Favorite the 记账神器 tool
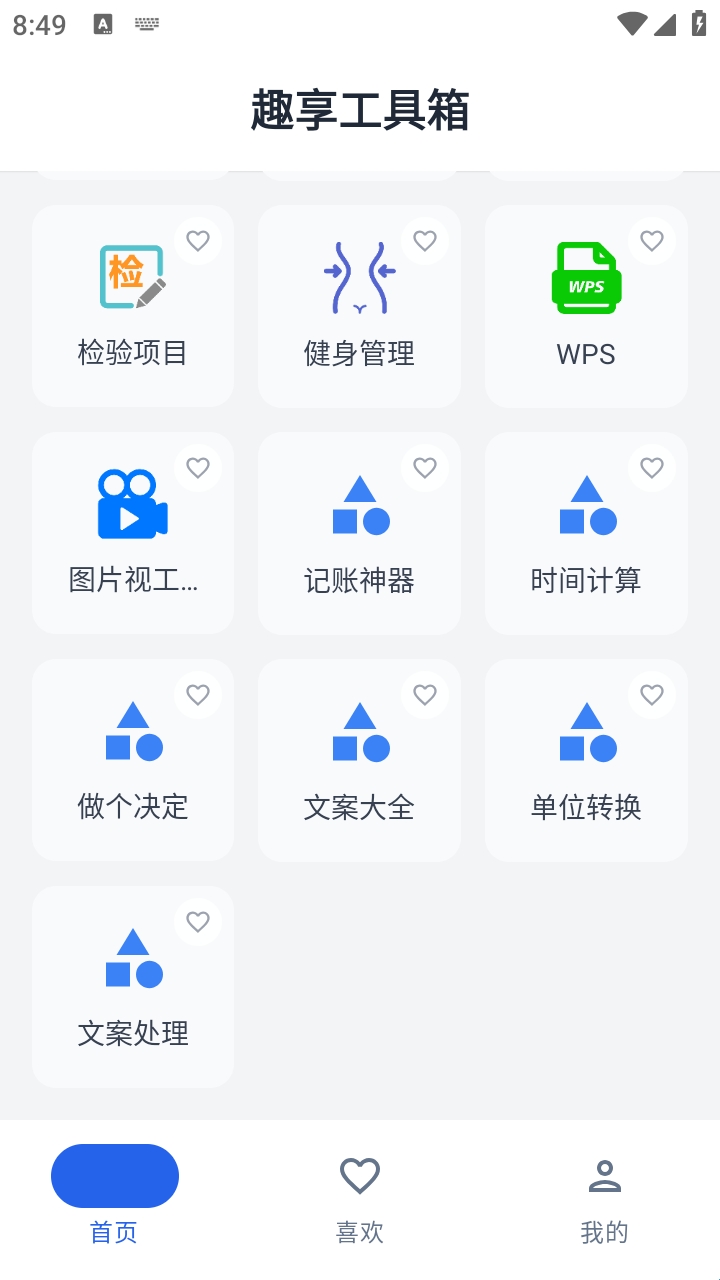Screen dimensions: 720x1280 click(425, 468)
